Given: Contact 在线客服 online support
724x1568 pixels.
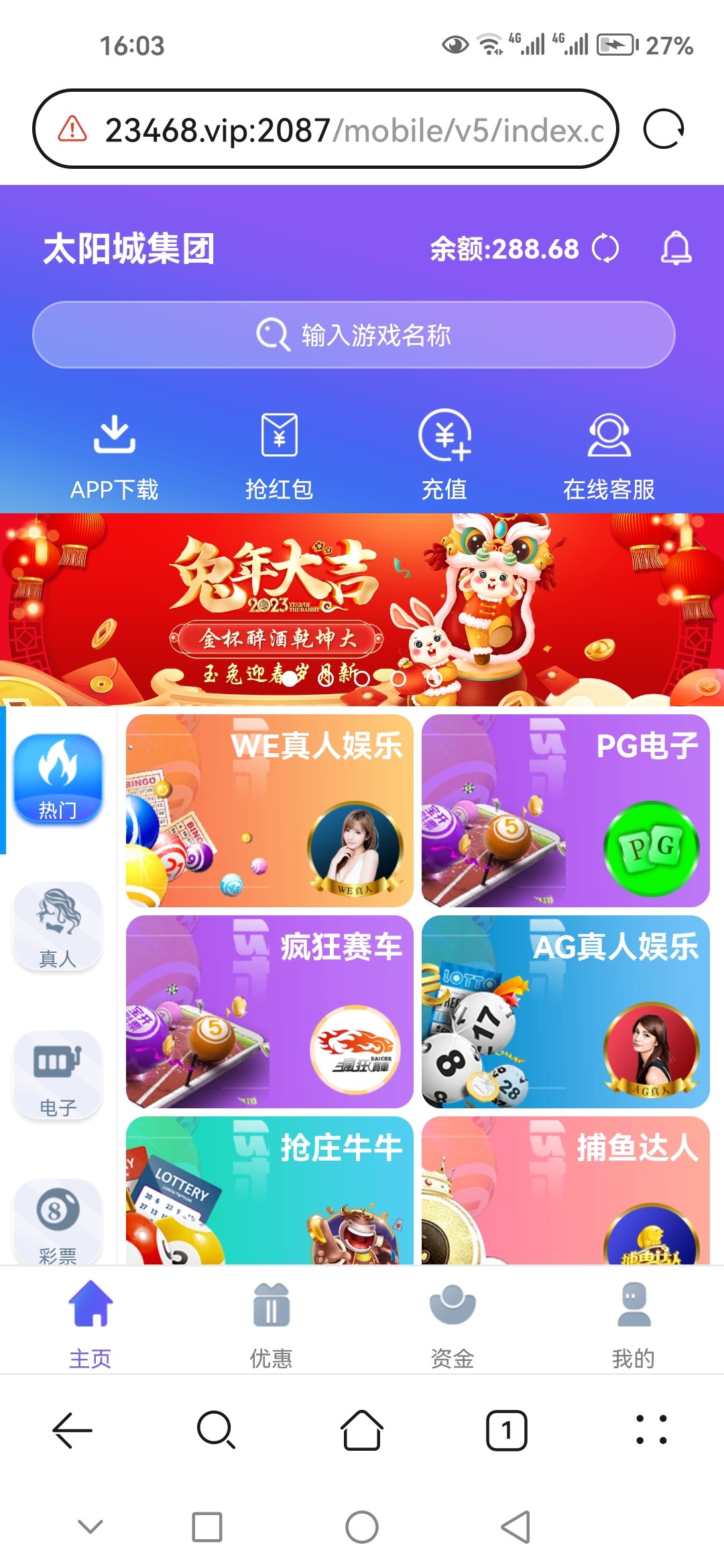Looking at the screenshot, I should pyautogui.click(x=609, y=456).
